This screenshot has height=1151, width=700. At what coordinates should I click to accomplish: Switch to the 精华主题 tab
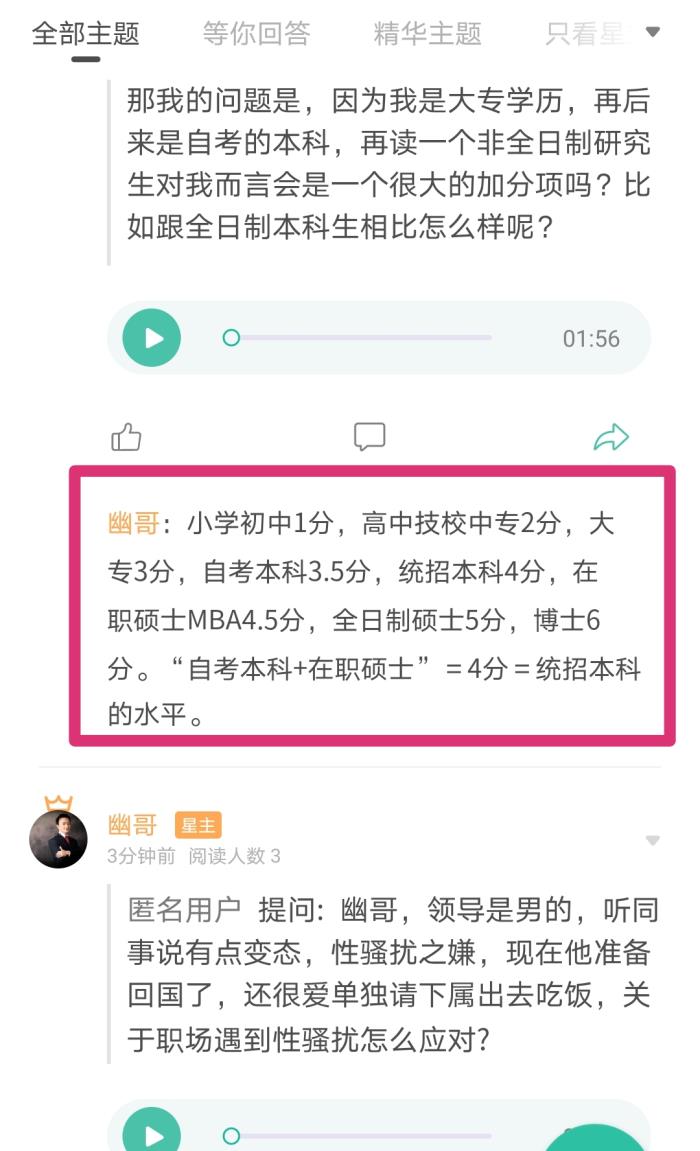tap(427, 33)
